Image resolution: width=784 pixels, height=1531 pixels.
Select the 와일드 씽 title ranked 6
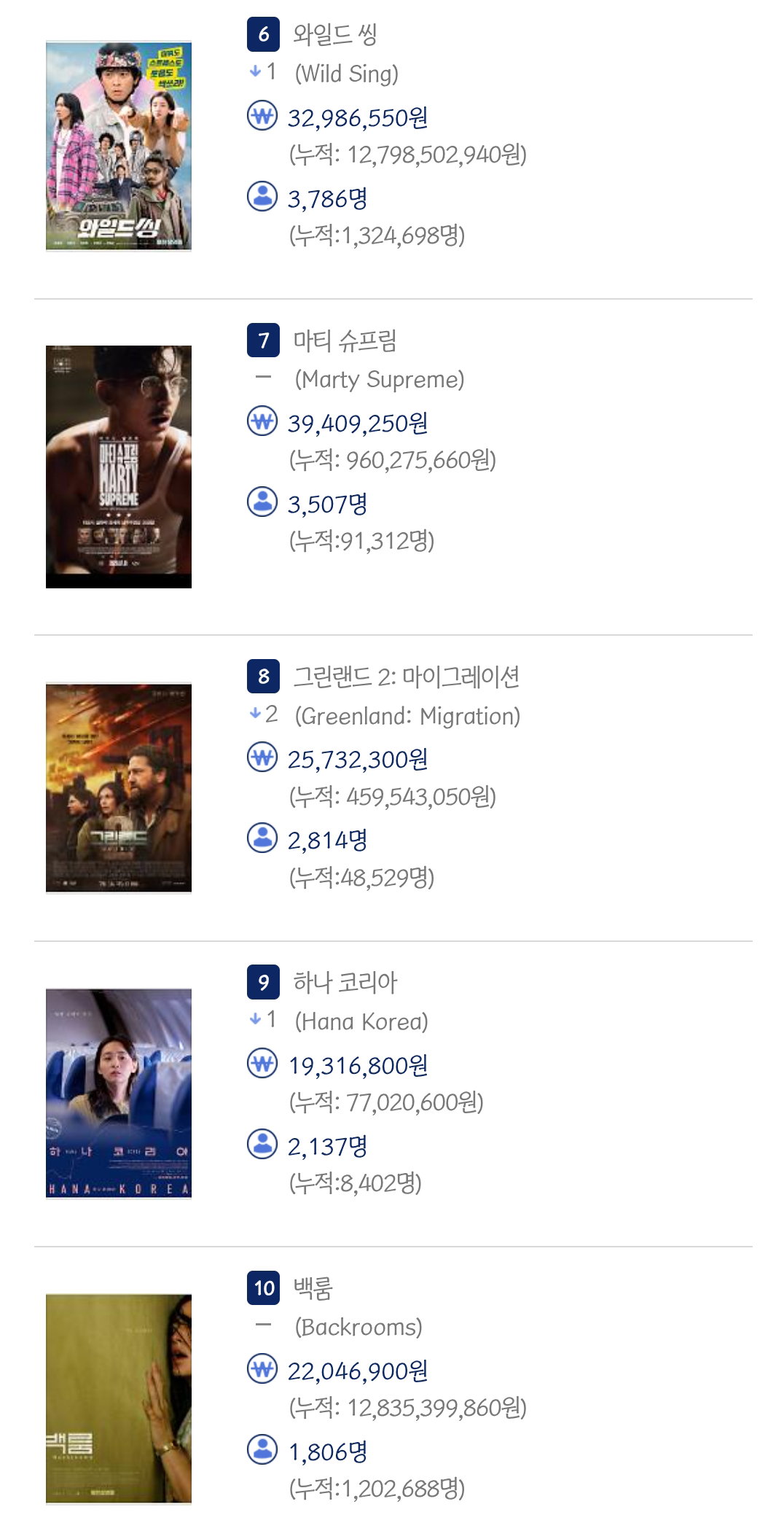pos(335,34)
